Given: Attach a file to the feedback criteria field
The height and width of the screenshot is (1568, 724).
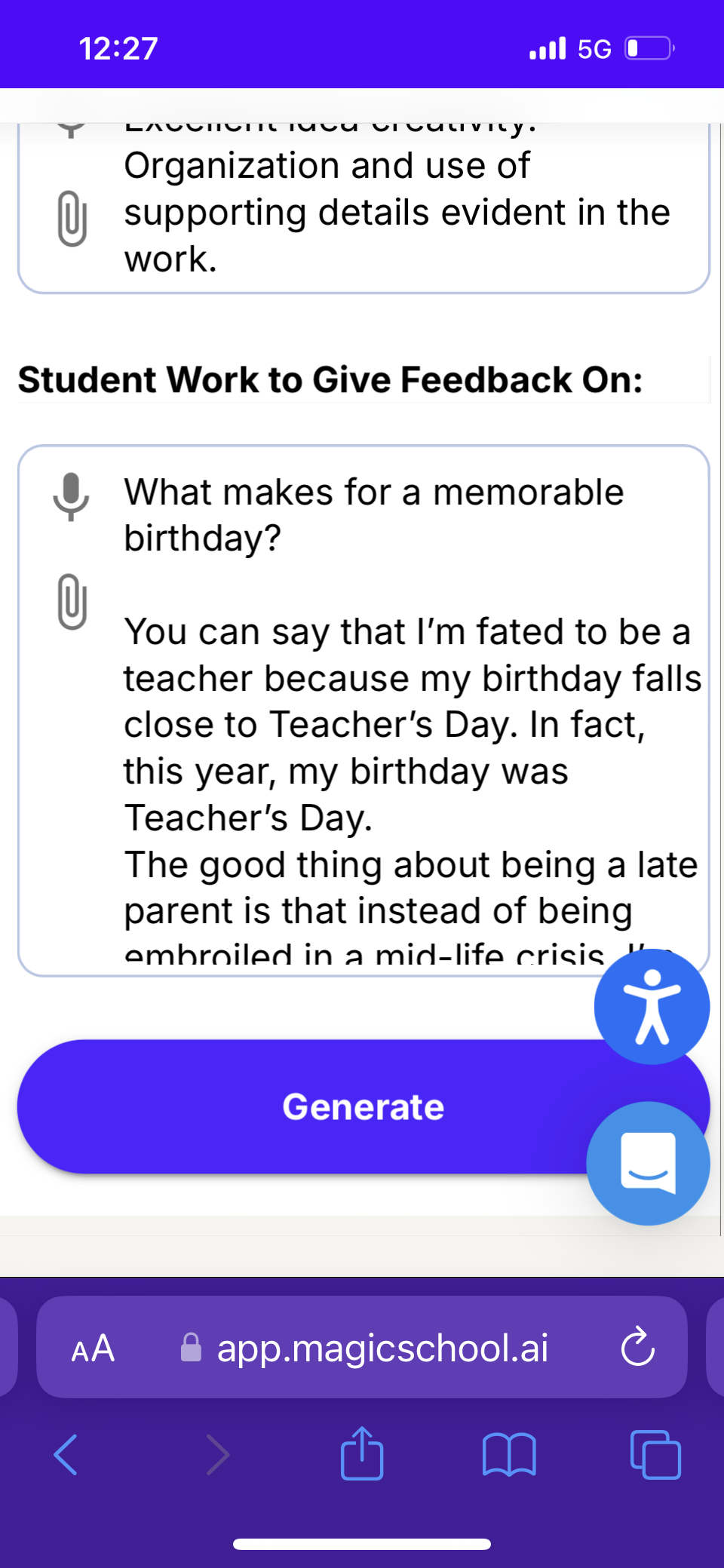Looking at the screenshot, I should coord(72,218).
